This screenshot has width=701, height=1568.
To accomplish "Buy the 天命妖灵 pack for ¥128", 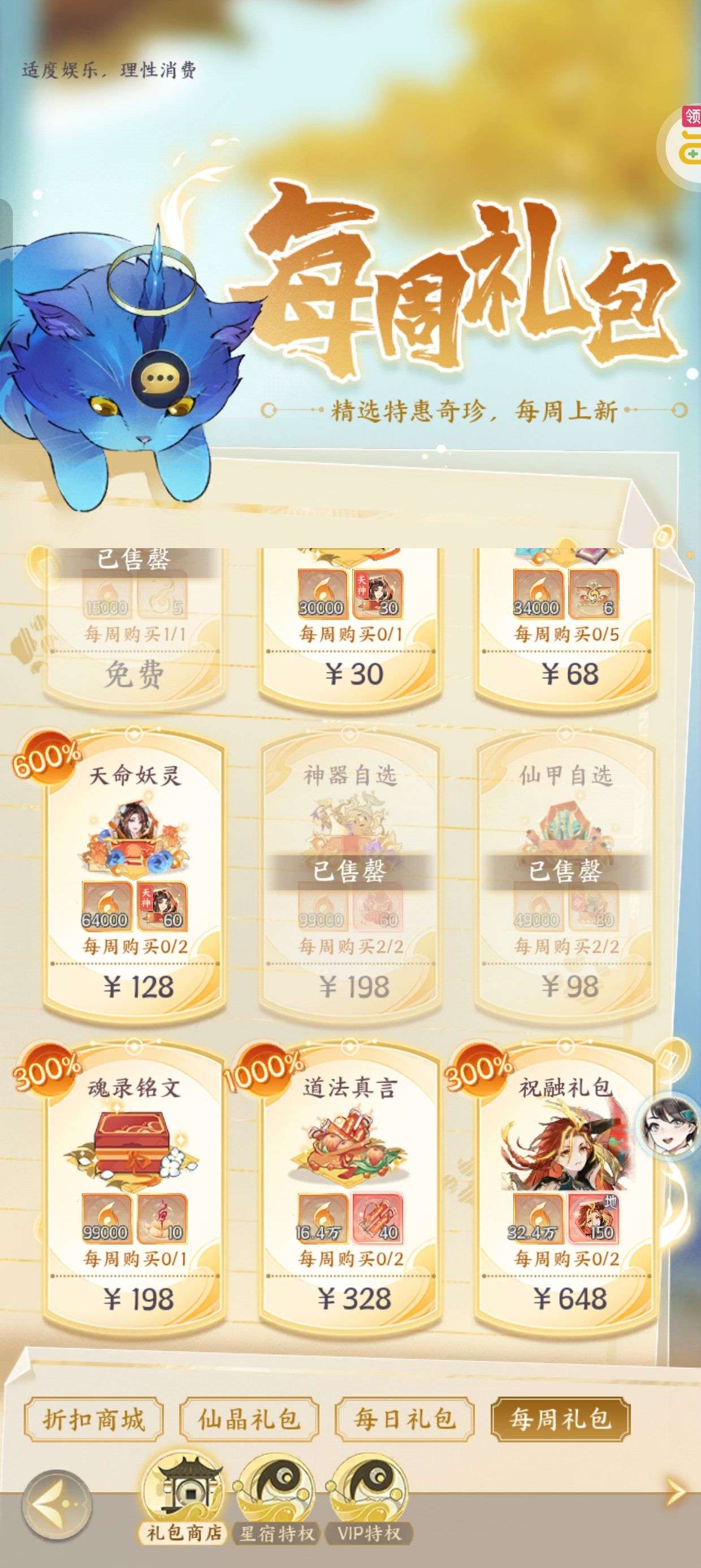I will (135, 986).
